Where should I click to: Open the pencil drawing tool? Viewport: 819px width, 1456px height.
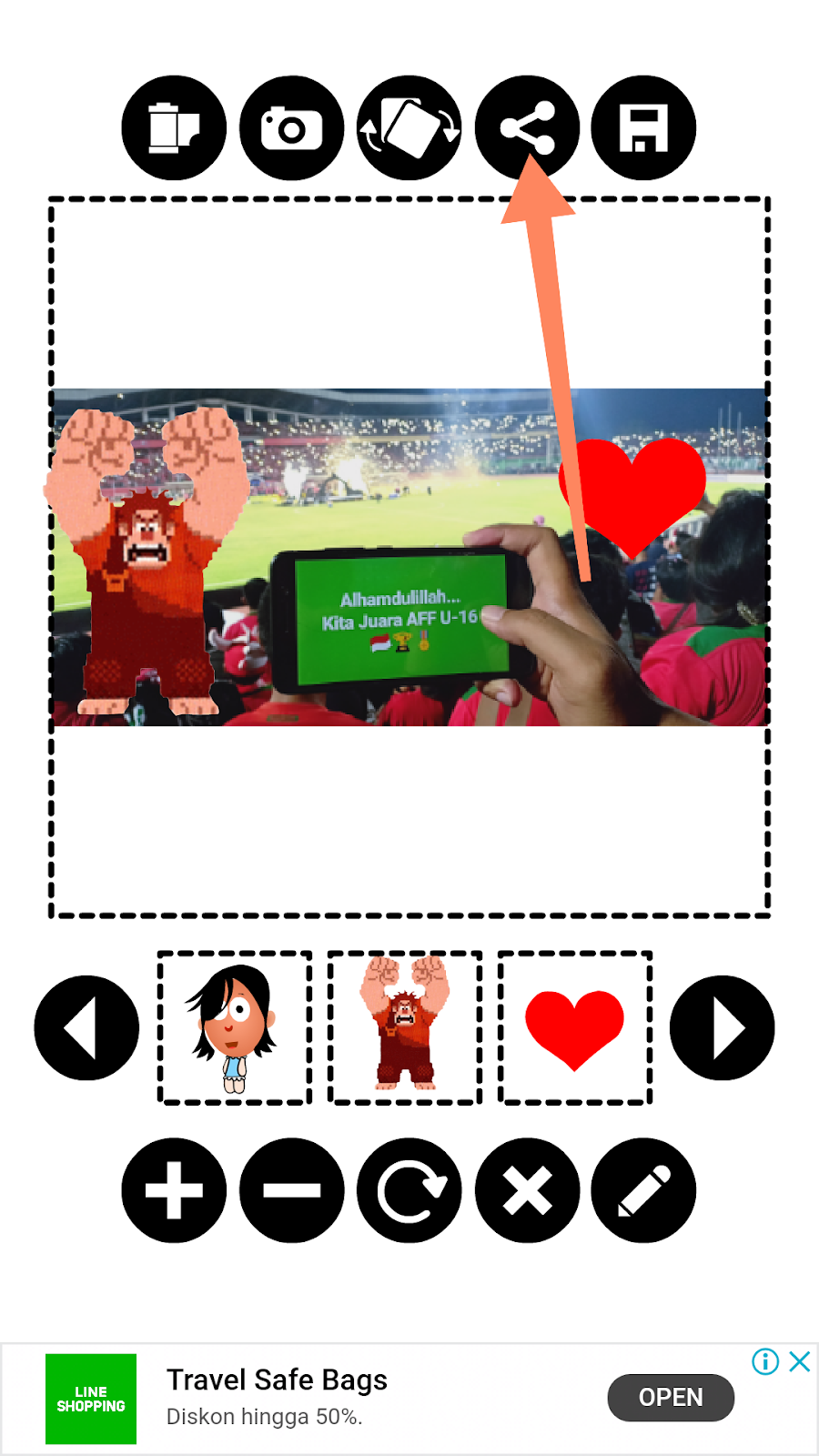tap(643, 1190)
